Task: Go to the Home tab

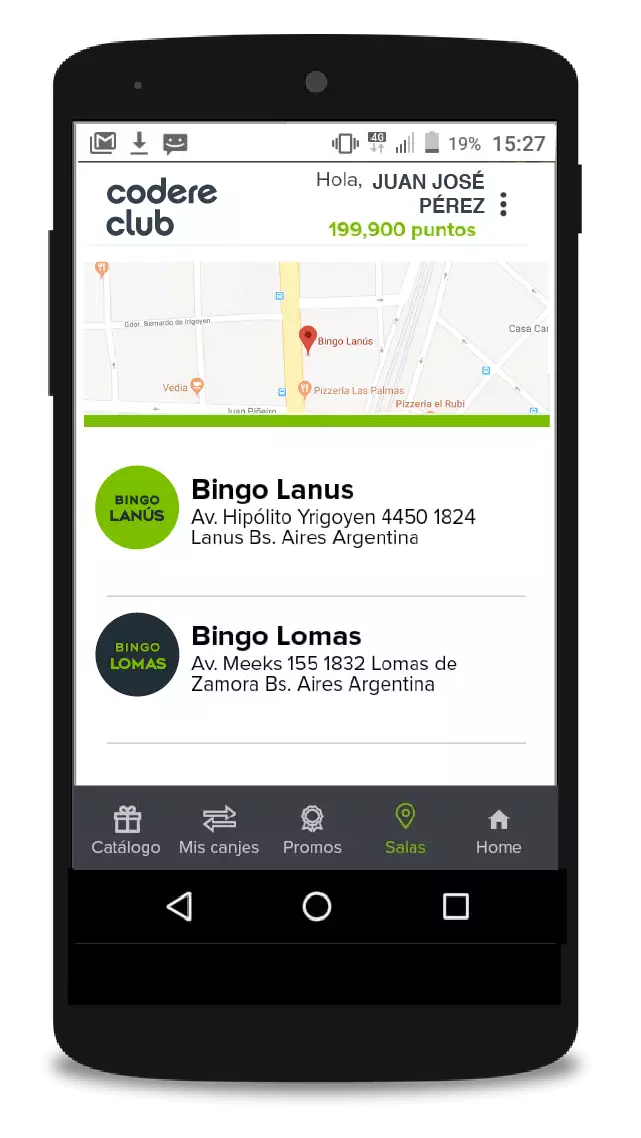Action: pyautogui.click(x=499, y=830)
